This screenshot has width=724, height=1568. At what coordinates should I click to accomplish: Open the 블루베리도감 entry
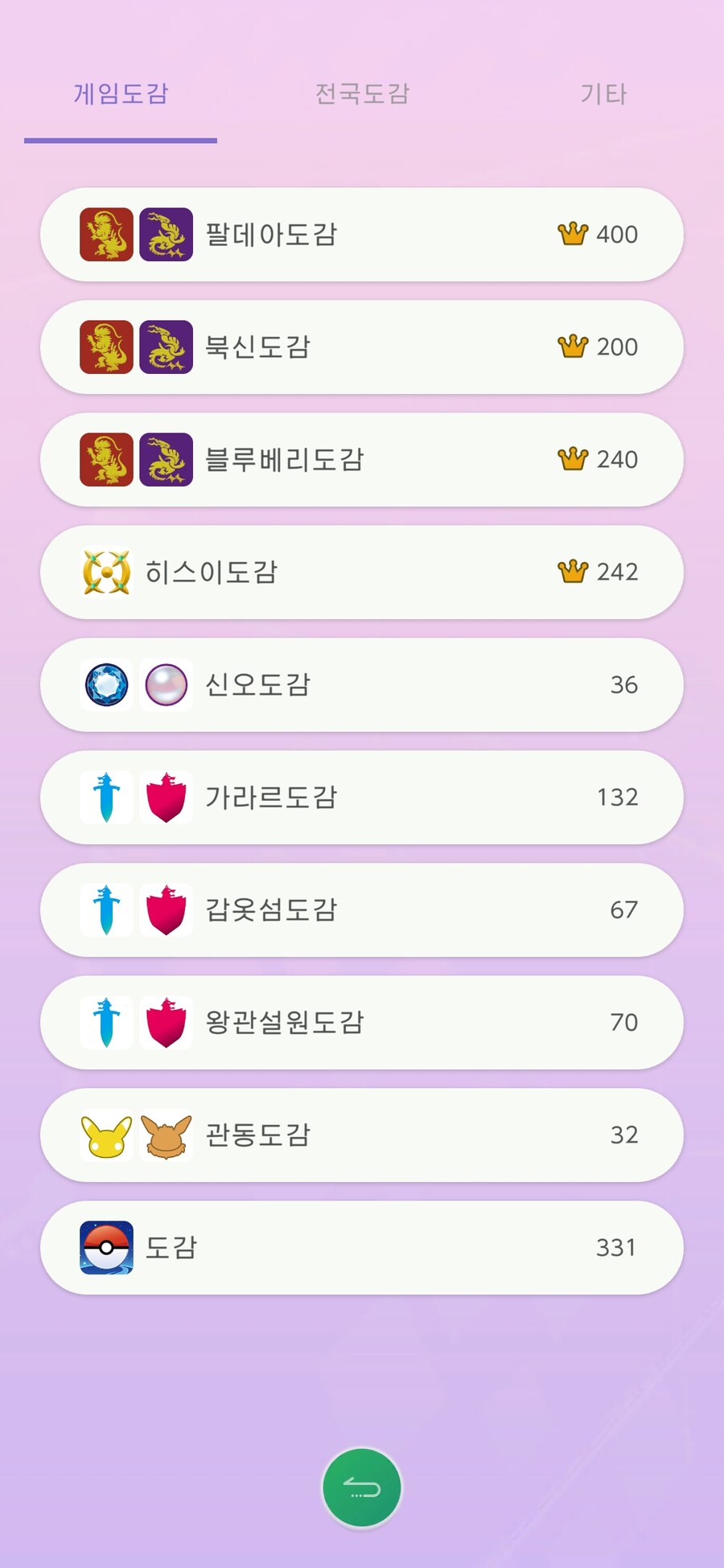click(362, 459)
